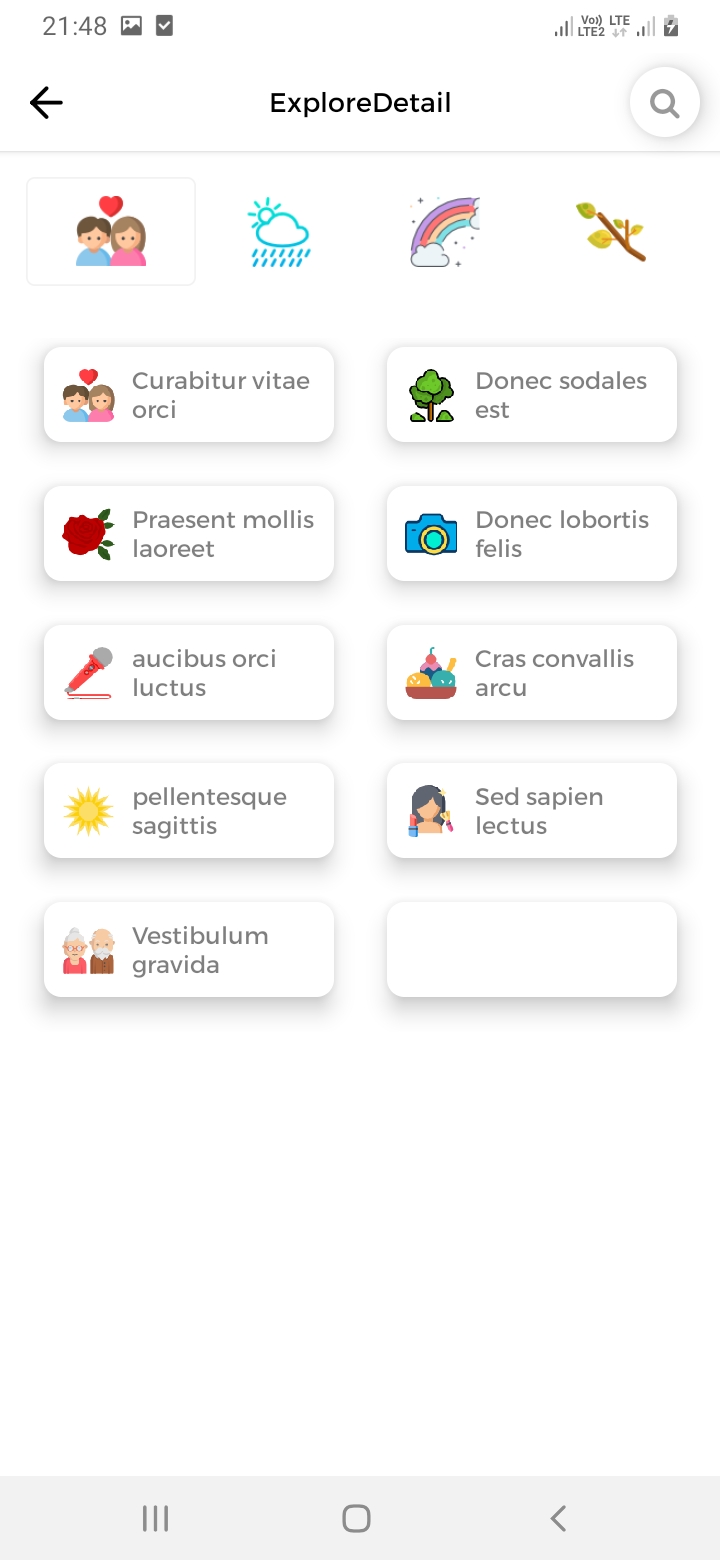Switch to the rainbow category
The height and width of the screenshot is (1560, 720).
click(445, 232)
